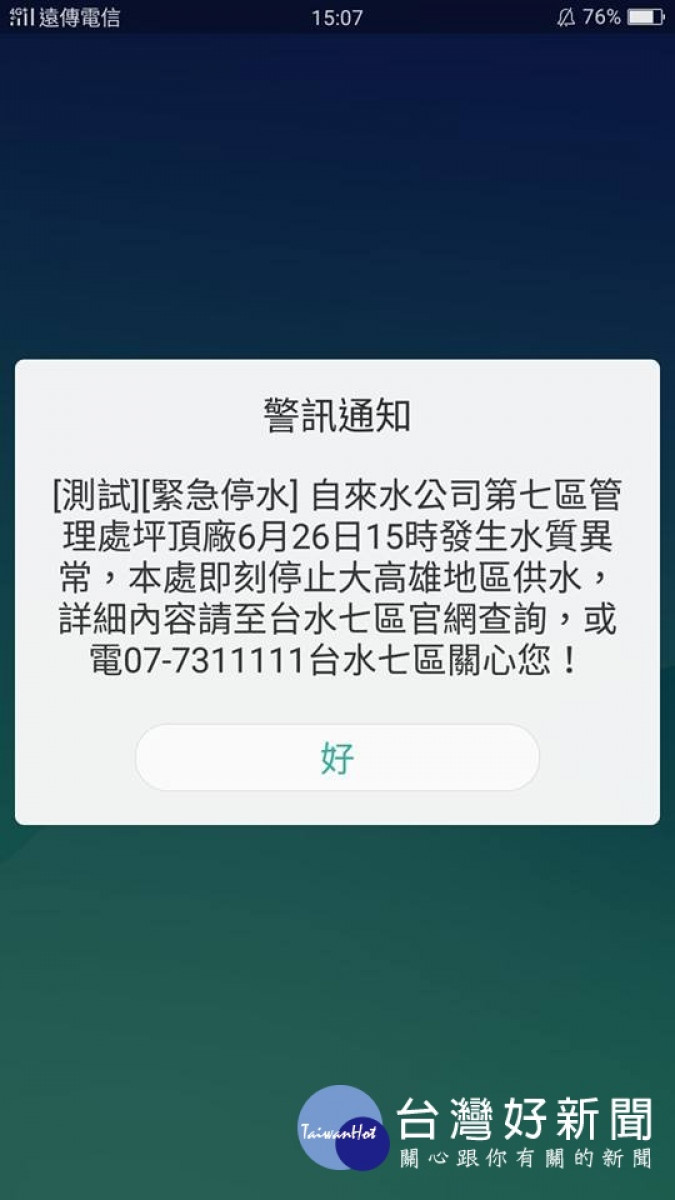This screenshot has width=675, height=1200.
Task: Tap 好 to dismiss the alert
Action: (x=337, y=758)
